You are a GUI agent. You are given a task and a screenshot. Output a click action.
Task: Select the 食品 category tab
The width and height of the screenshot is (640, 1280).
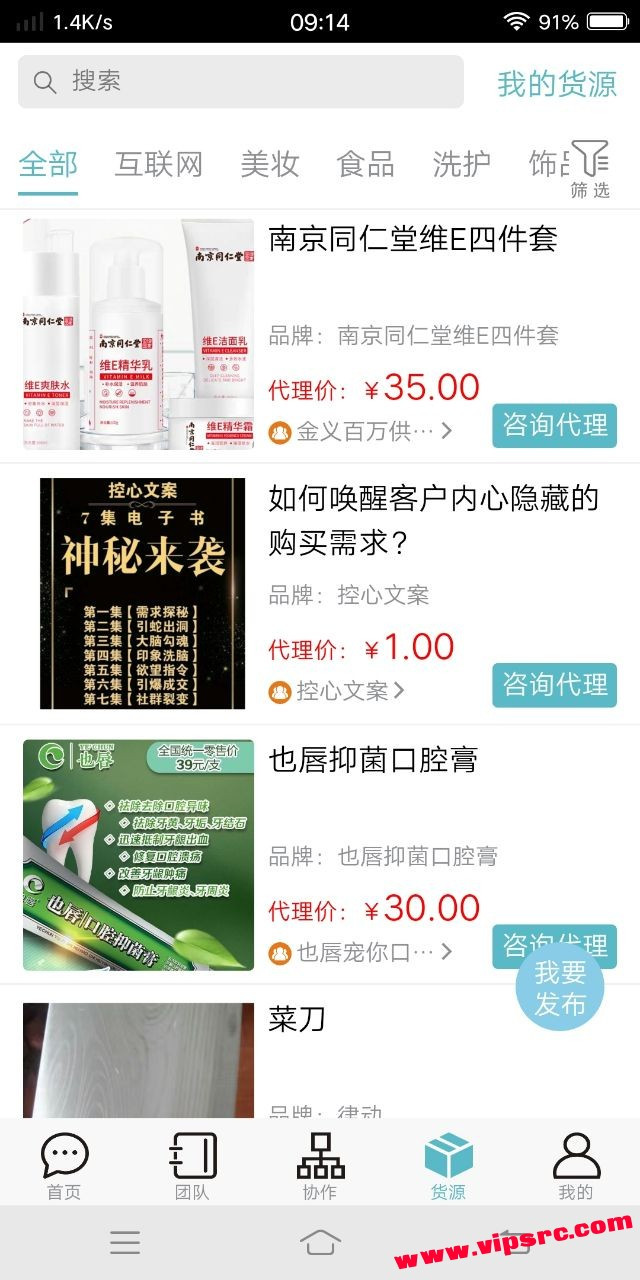[365, 165]
